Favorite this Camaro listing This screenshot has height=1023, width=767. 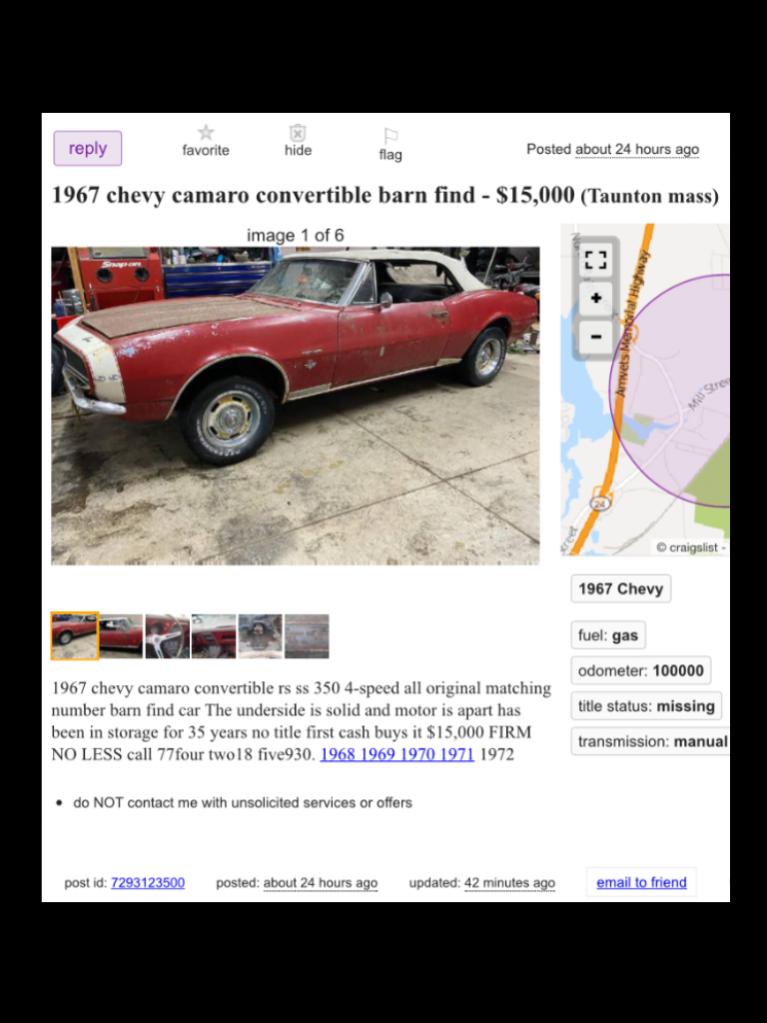[205, 140]
